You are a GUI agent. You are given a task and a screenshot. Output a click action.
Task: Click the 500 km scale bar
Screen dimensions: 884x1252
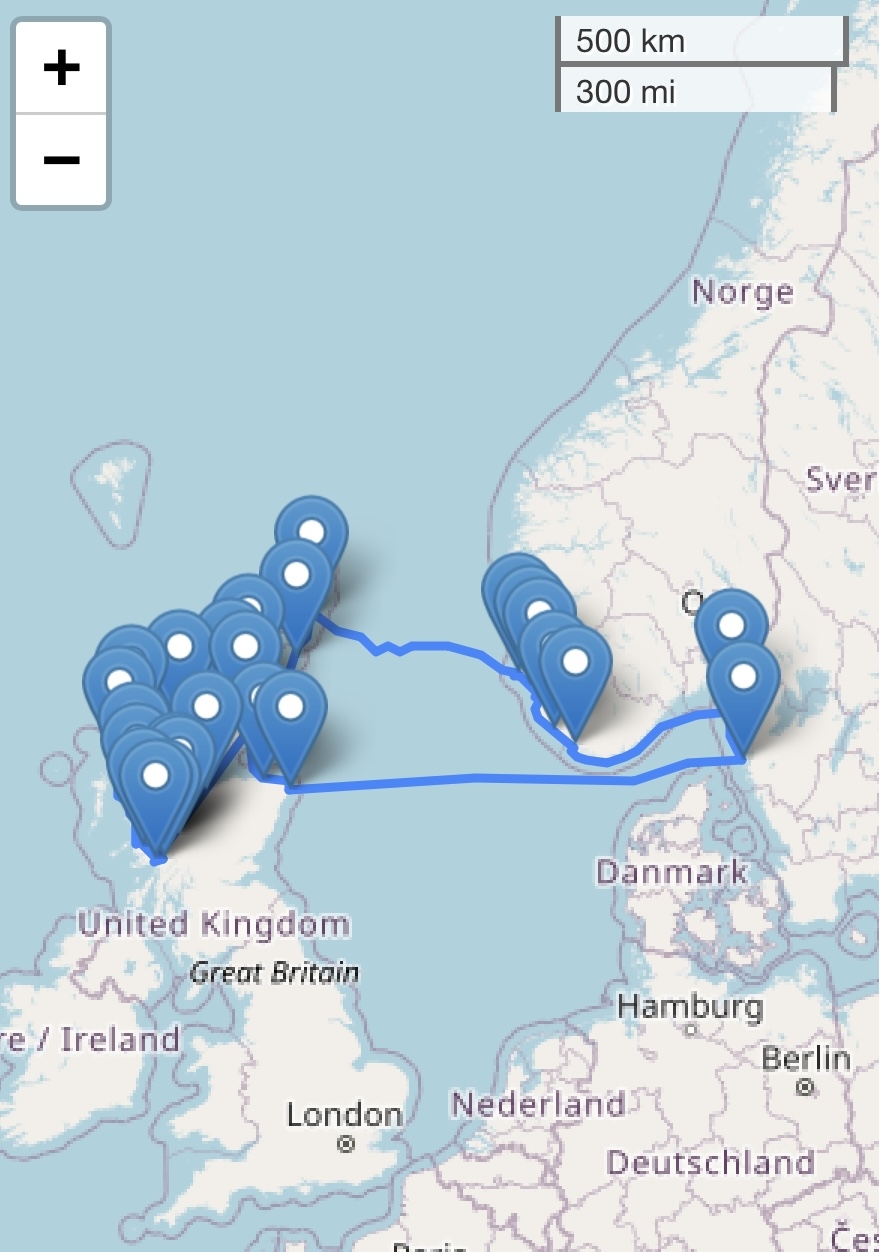coord(698,40)
